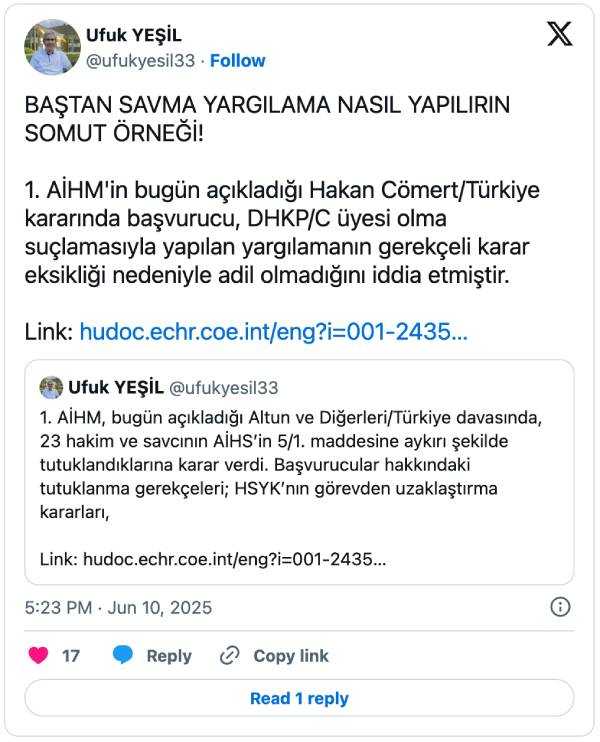Open the tweet info icon
Viewport: 600px width, 742px height.
(561, 607)
